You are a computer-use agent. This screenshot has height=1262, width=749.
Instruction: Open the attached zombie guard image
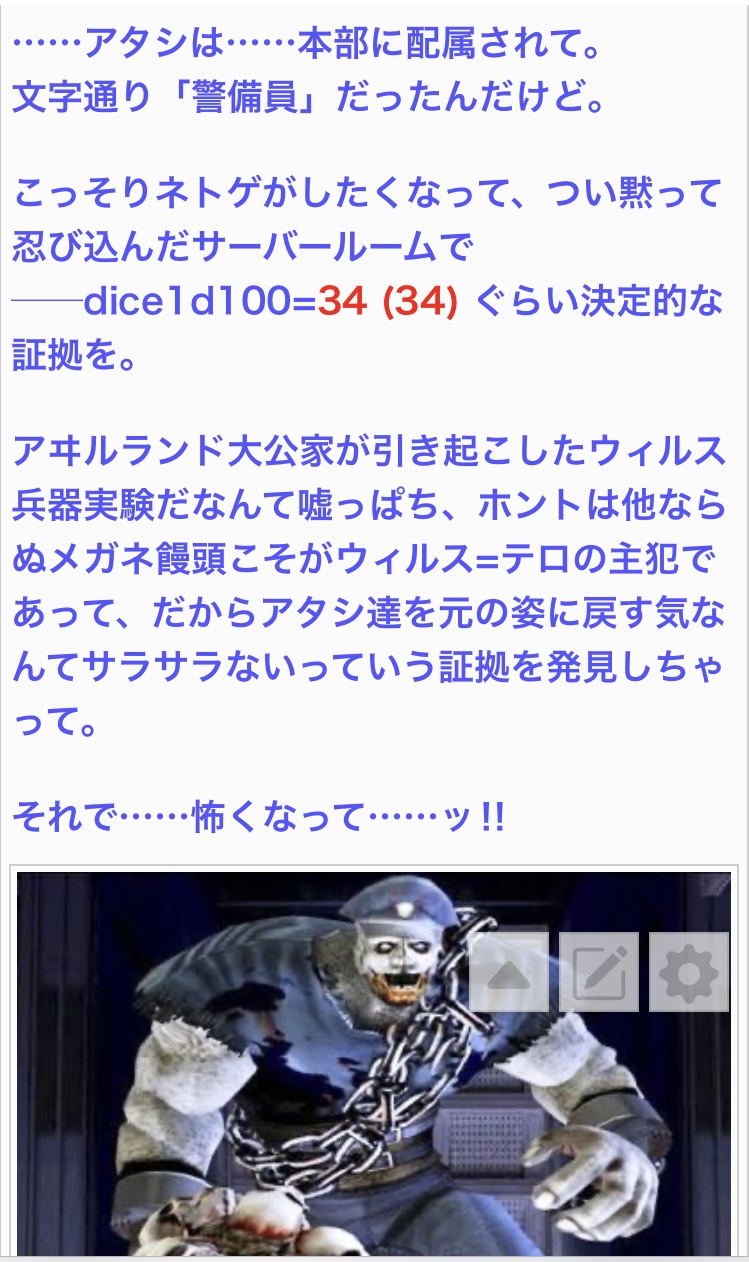[374, 1064]
